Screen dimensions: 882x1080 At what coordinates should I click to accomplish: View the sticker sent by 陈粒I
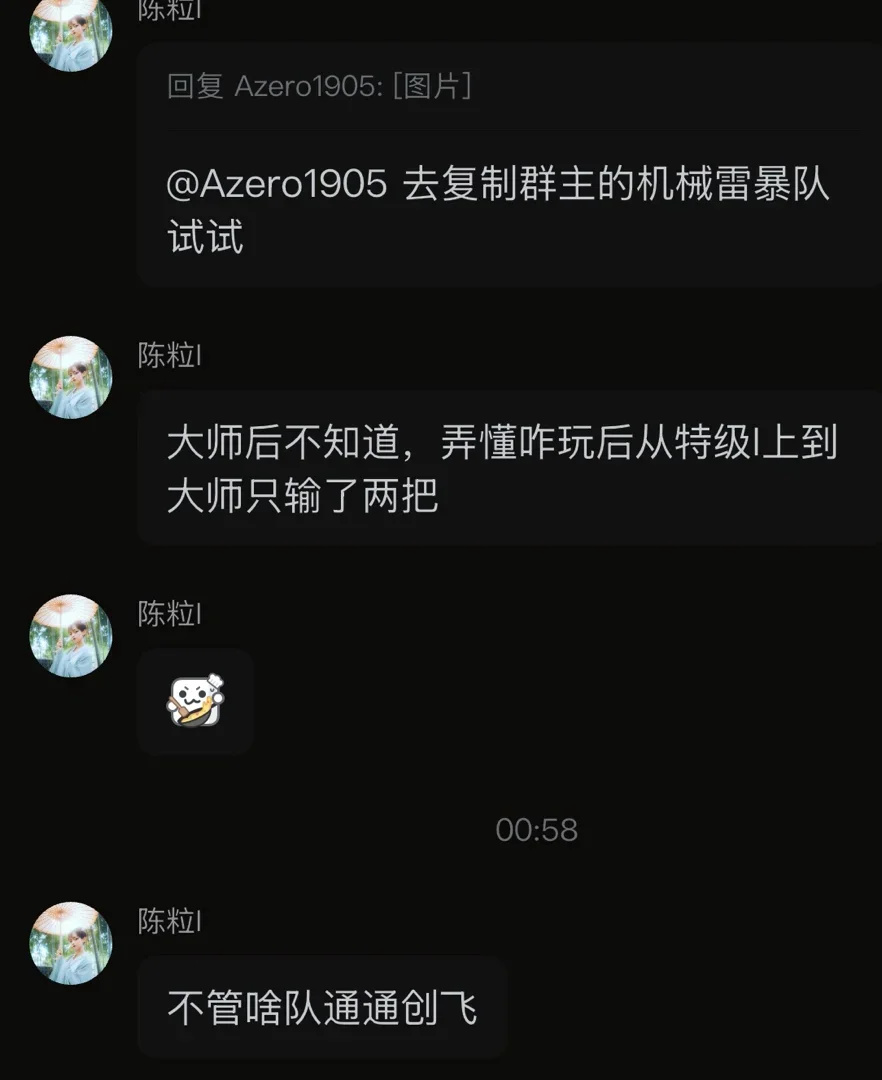pyautogui.click(x=195, y=701)
